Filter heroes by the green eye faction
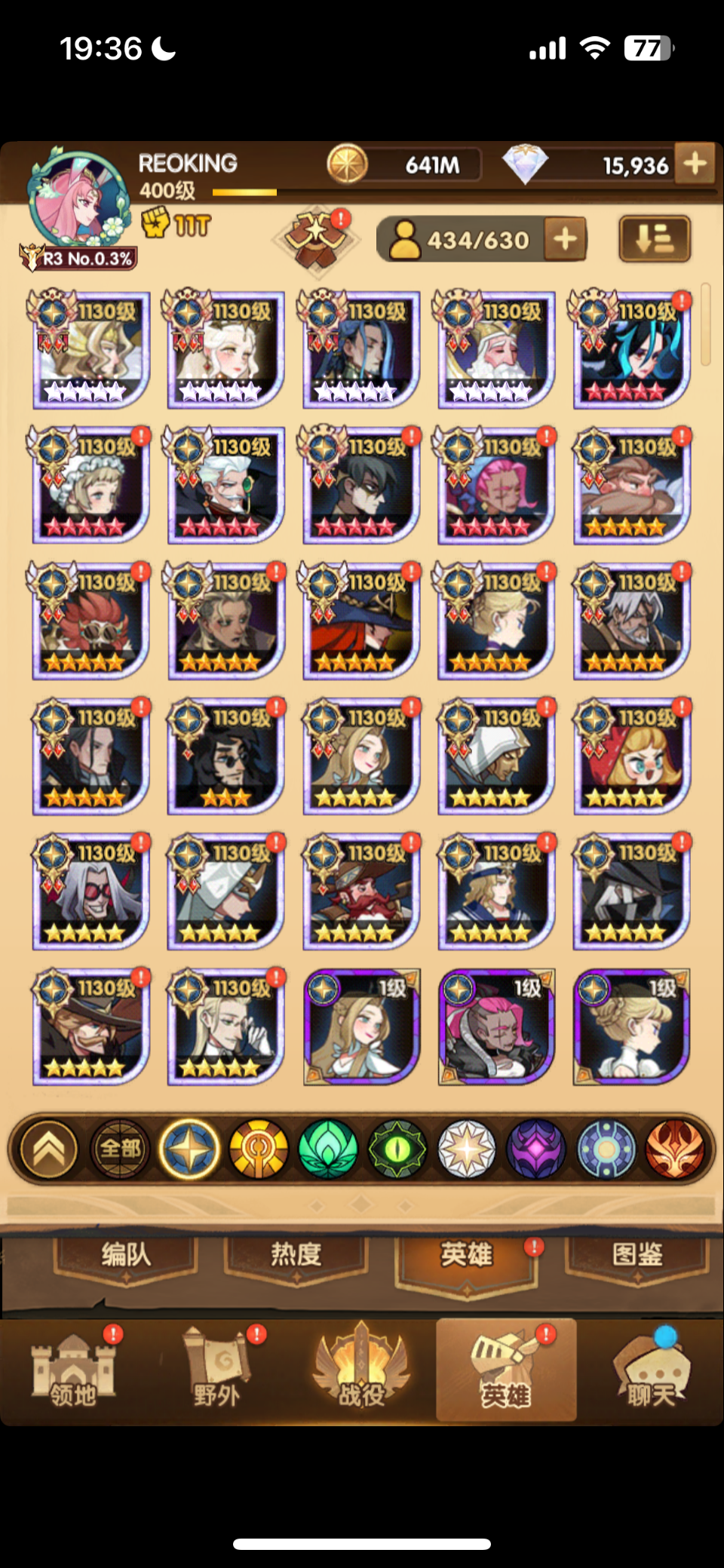Screen dimensions: 724x1568 pos(397,1149)
